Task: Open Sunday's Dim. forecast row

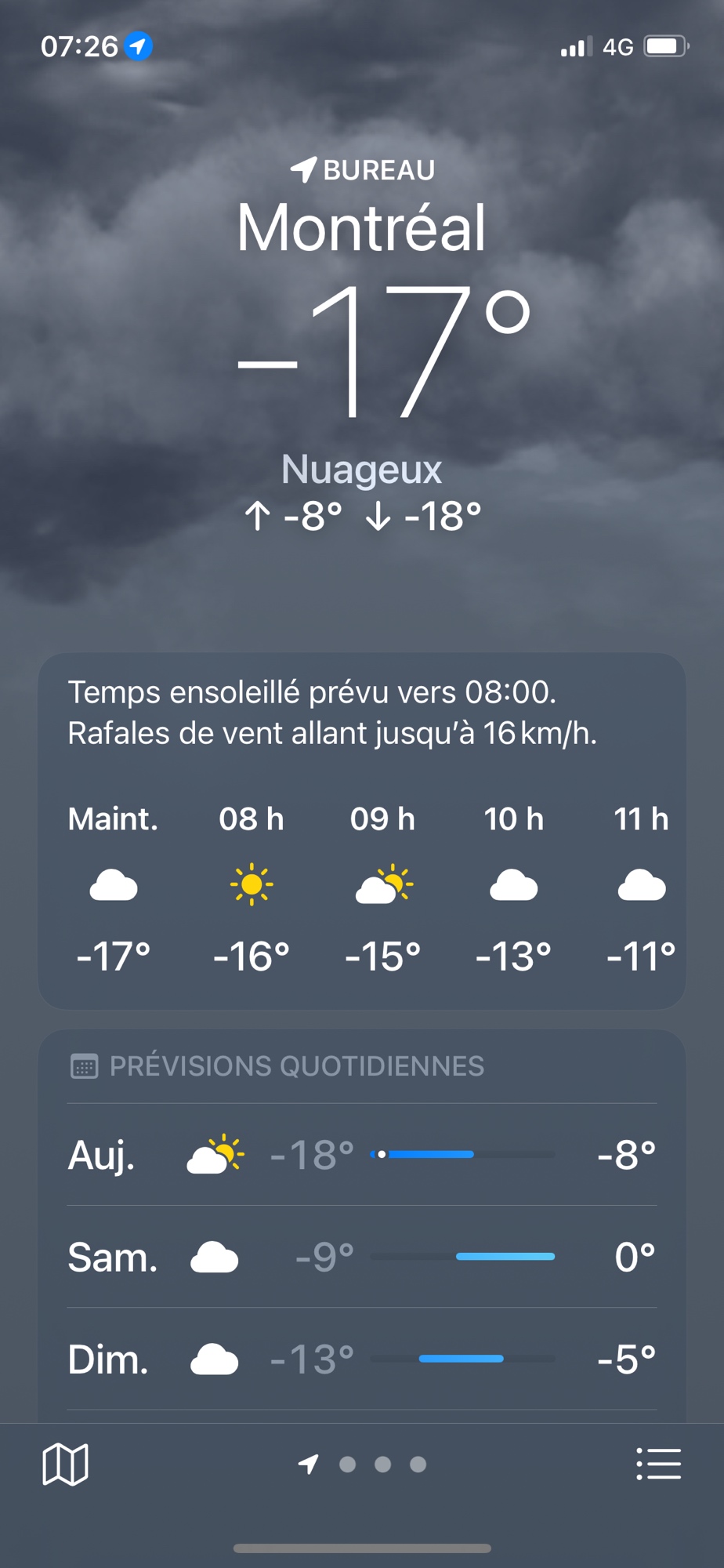Action: click(x=361, y=1359)
